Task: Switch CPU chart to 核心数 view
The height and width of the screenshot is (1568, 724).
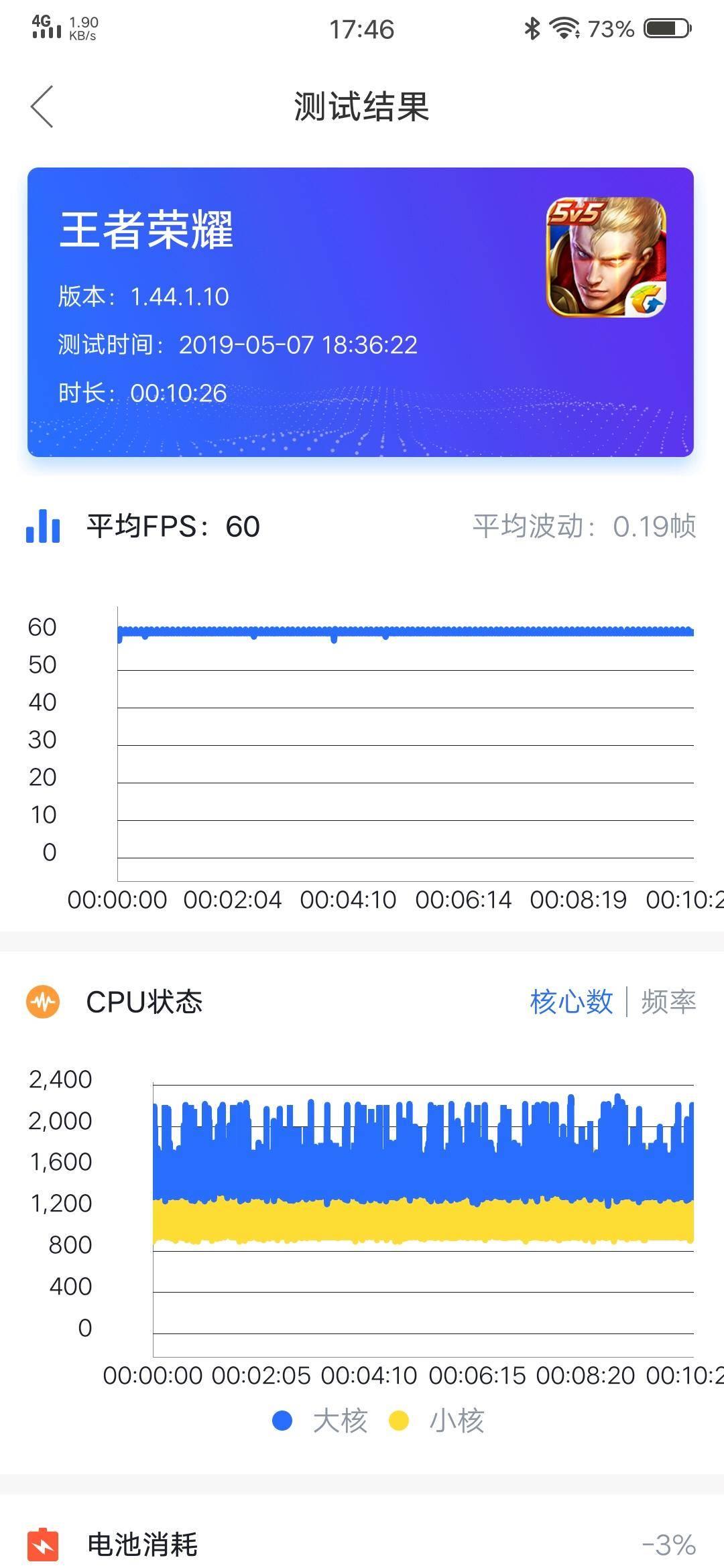Action: pyautogui.click(x=571, y=1002)
